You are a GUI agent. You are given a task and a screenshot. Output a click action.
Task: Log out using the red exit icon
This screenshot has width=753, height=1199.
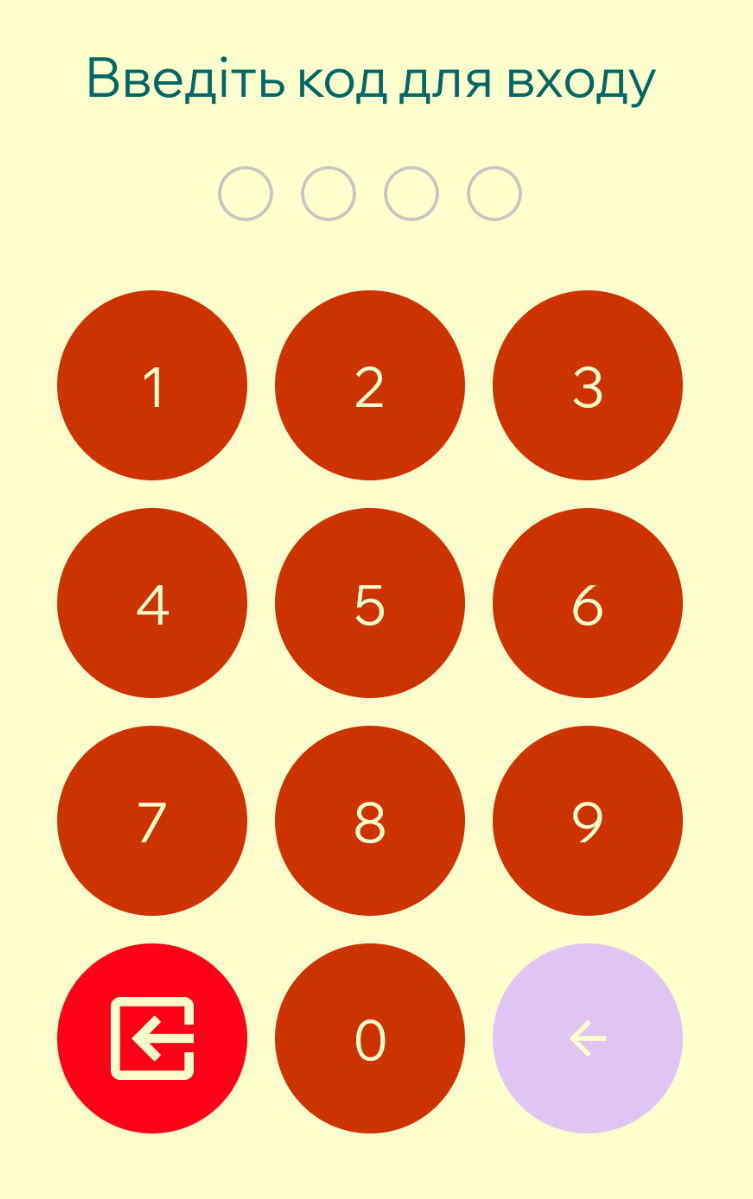(x=152, y=1039)
